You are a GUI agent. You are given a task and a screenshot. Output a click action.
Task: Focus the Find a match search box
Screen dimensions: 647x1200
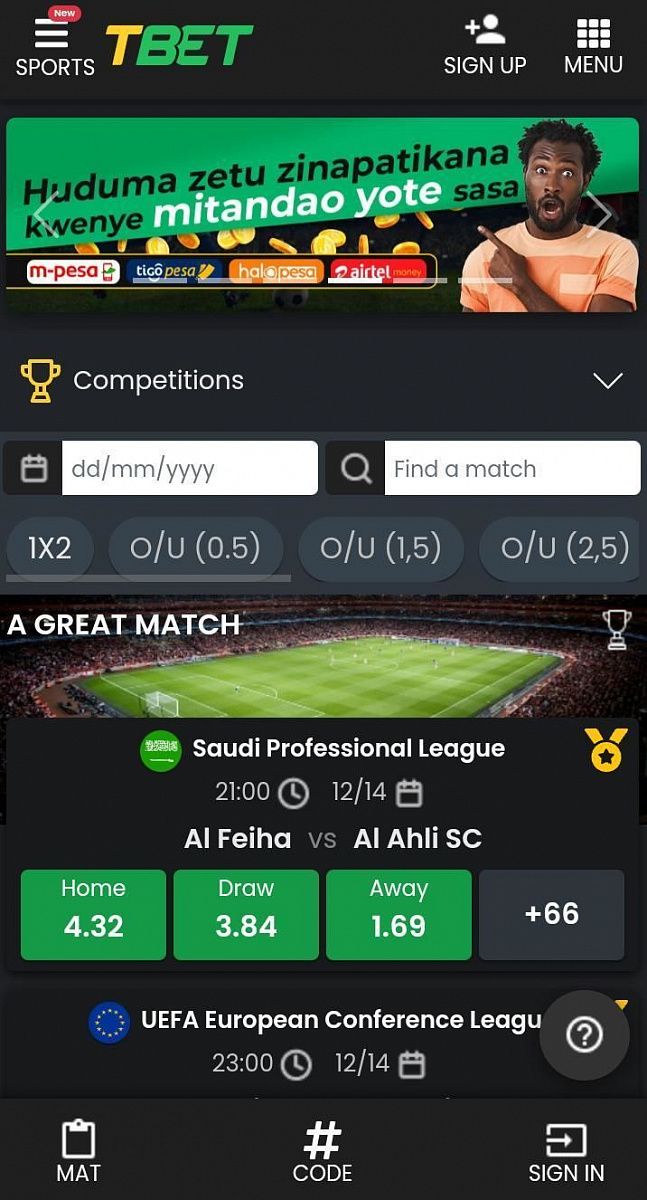click(511, 468)
